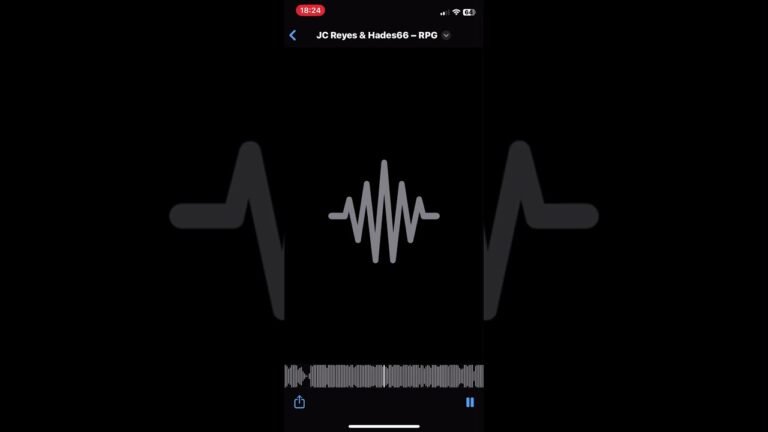
Task: Expand the JC Reyes & Hades66 title dropdown
Action: (x=446, y=35)
